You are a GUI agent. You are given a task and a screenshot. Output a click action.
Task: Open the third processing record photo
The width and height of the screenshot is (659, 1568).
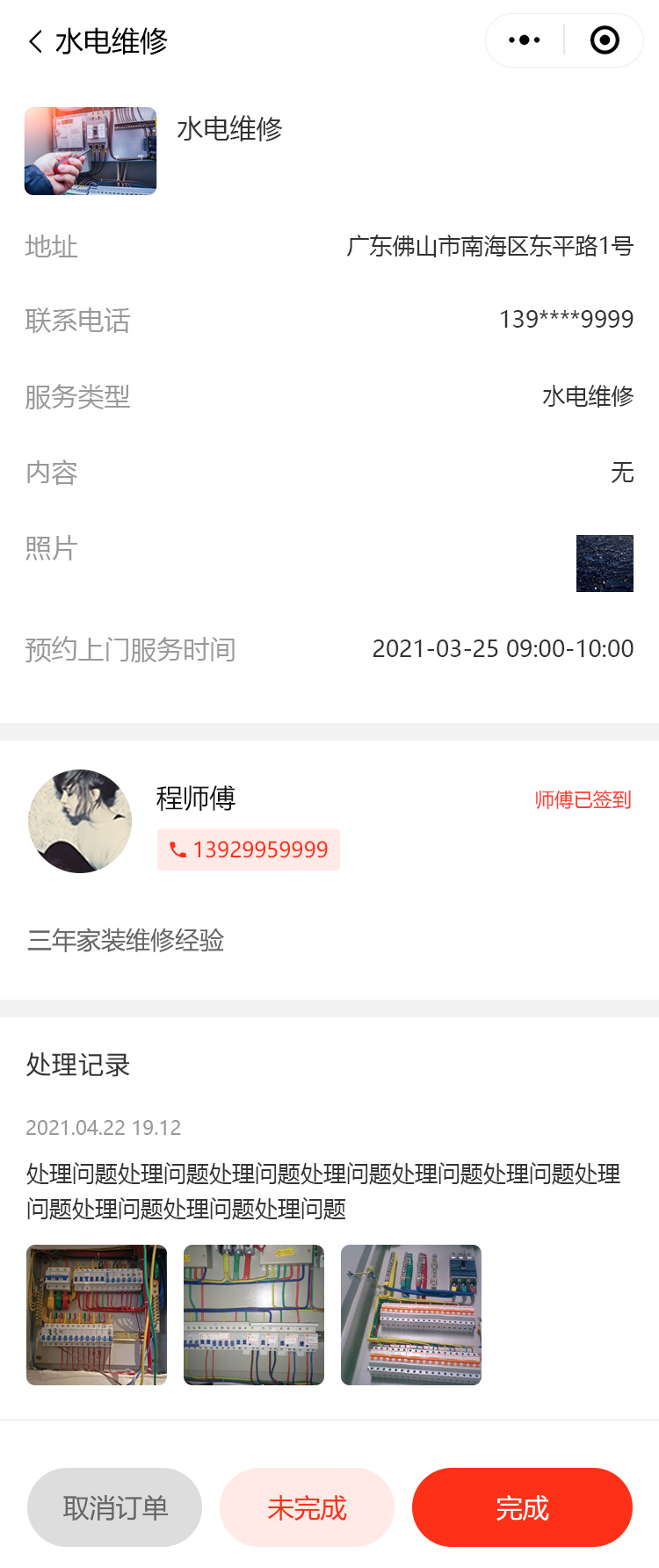411,1314
